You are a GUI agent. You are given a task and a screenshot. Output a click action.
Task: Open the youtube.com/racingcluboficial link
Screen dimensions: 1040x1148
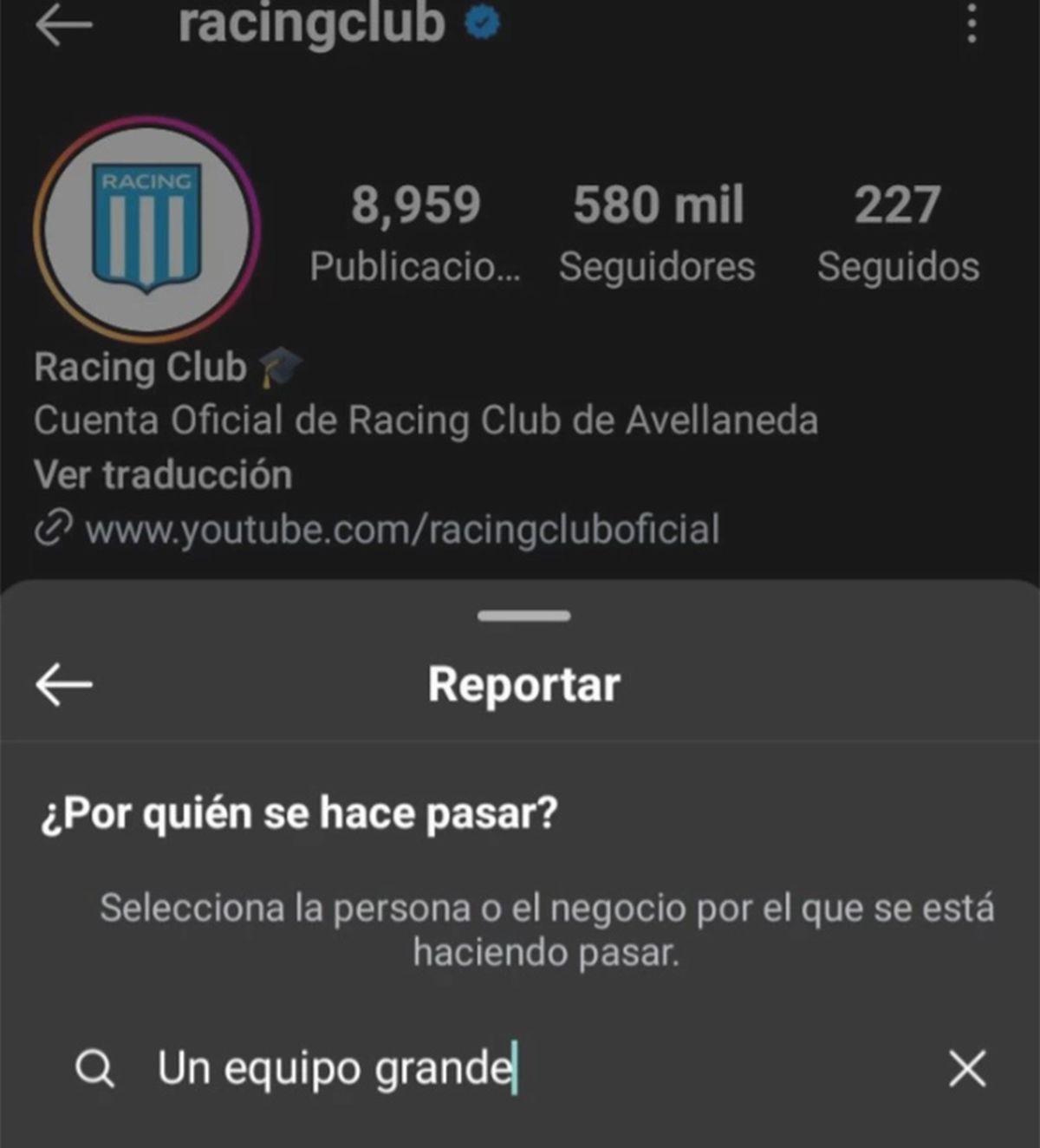click(x=402, y=530)
